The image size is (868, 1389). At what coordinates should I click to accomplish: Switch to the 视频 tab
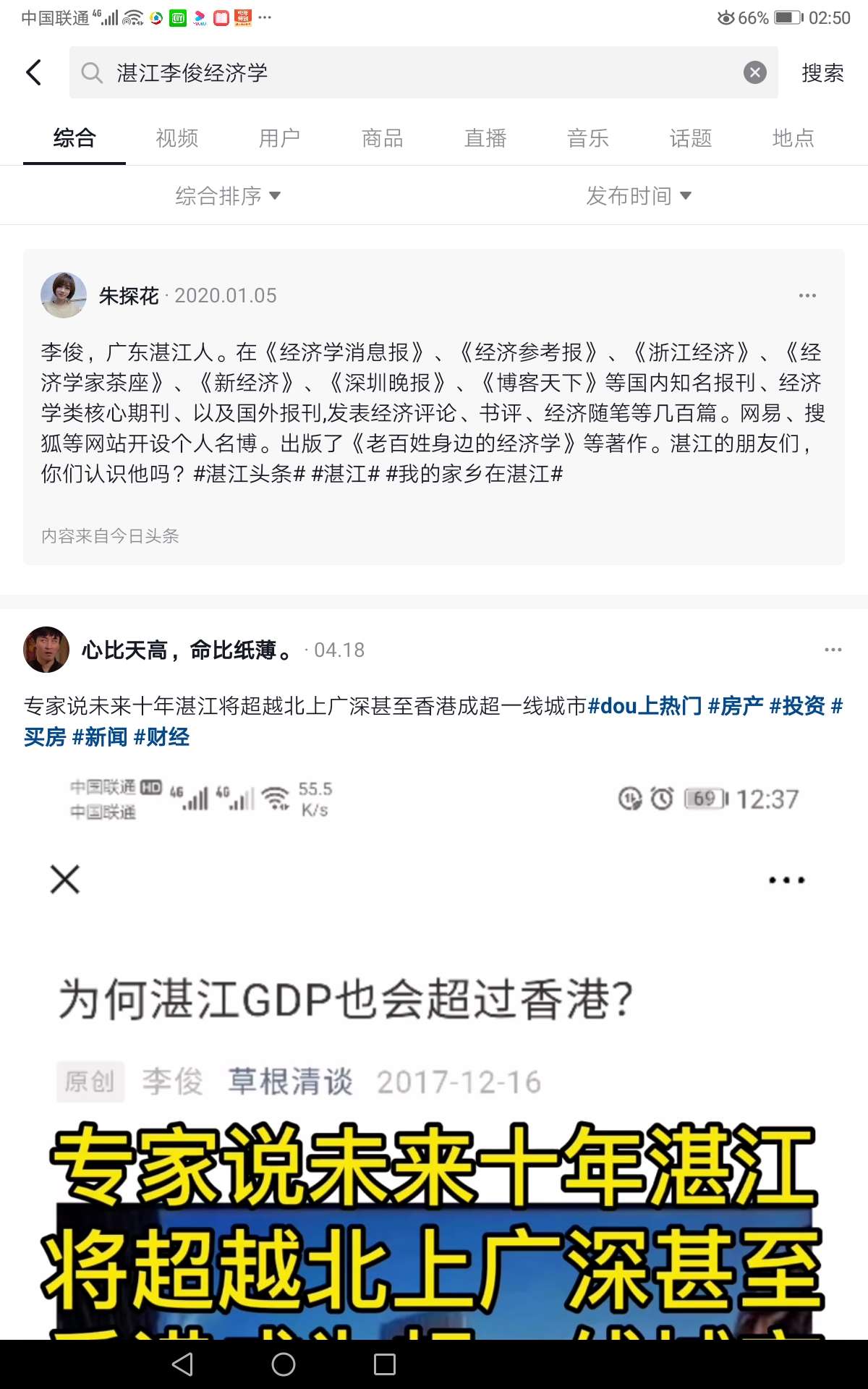(177, 137)
